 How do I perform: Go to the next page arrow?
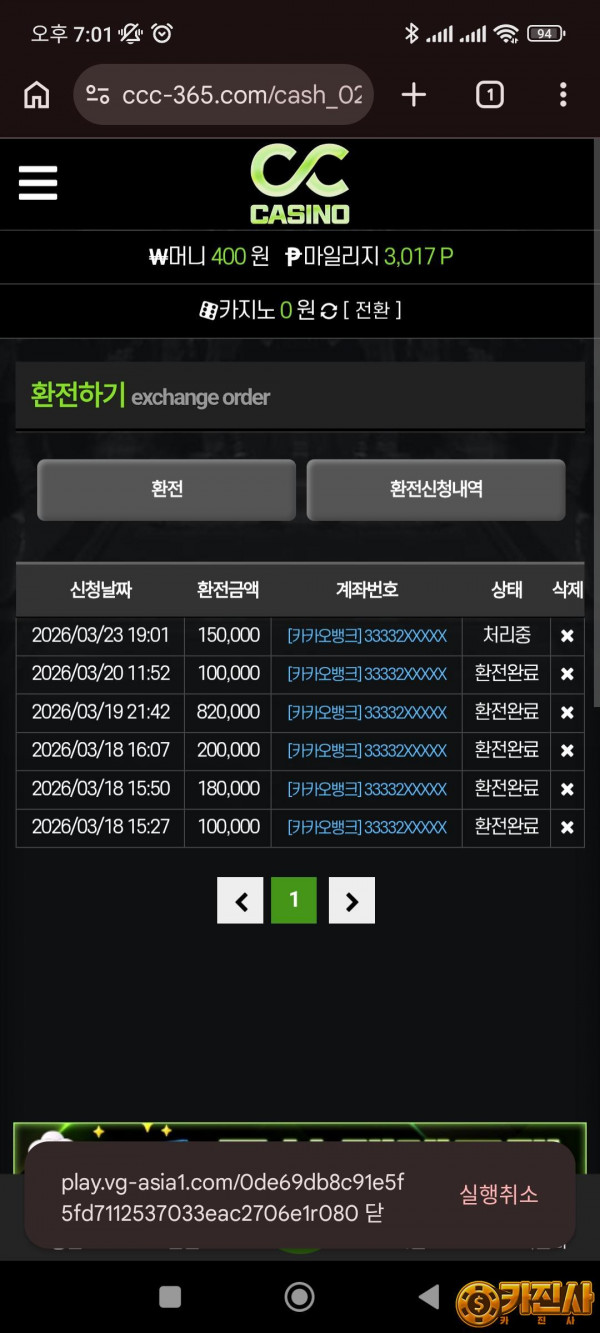tap(351, 901)
